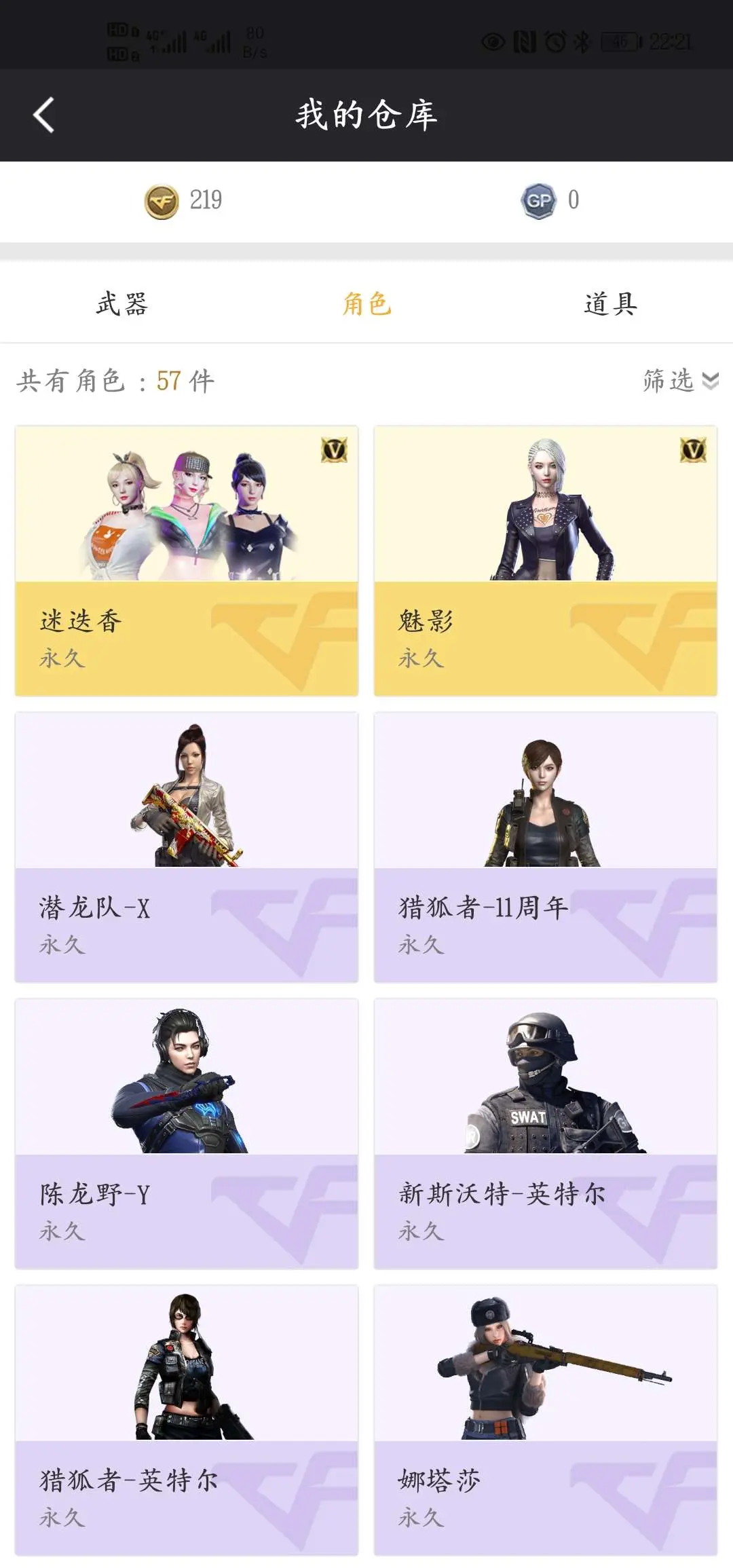This screenshot has height=1568, width=733.
Task: View the 潜龙队-X character
Action: [187, 847]
